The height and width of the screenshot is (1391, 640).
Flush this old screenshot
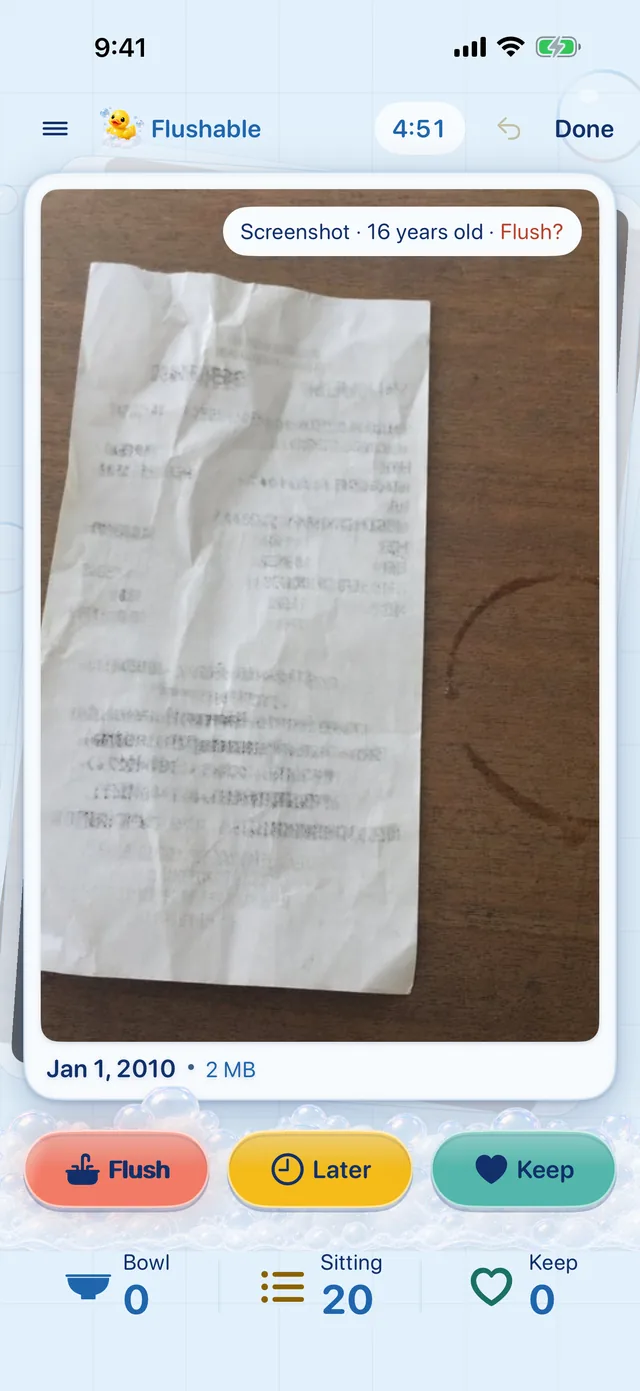pyautogui.click(x=116, y=1170)
